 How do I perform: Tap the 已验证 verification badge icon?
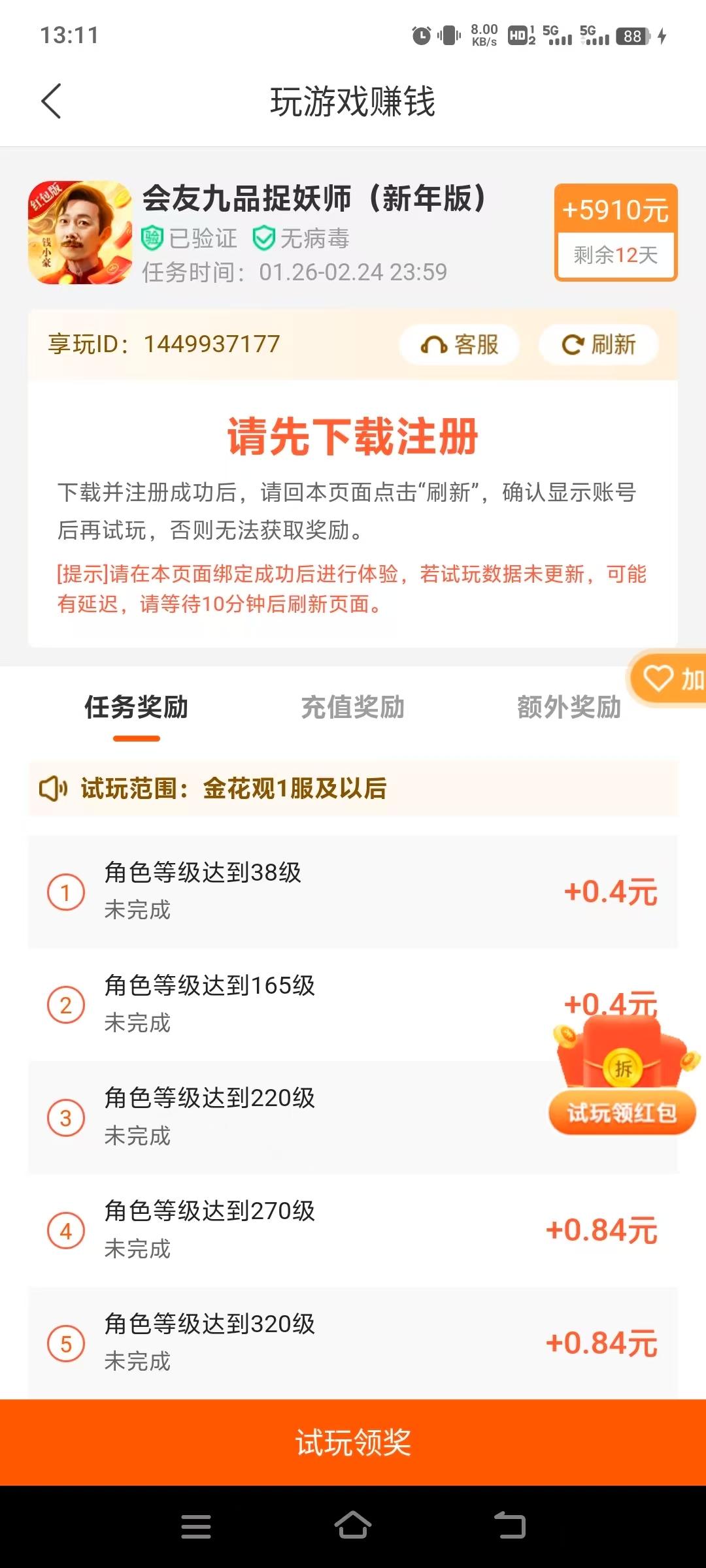pyautogui.click(x=152, y=238)
